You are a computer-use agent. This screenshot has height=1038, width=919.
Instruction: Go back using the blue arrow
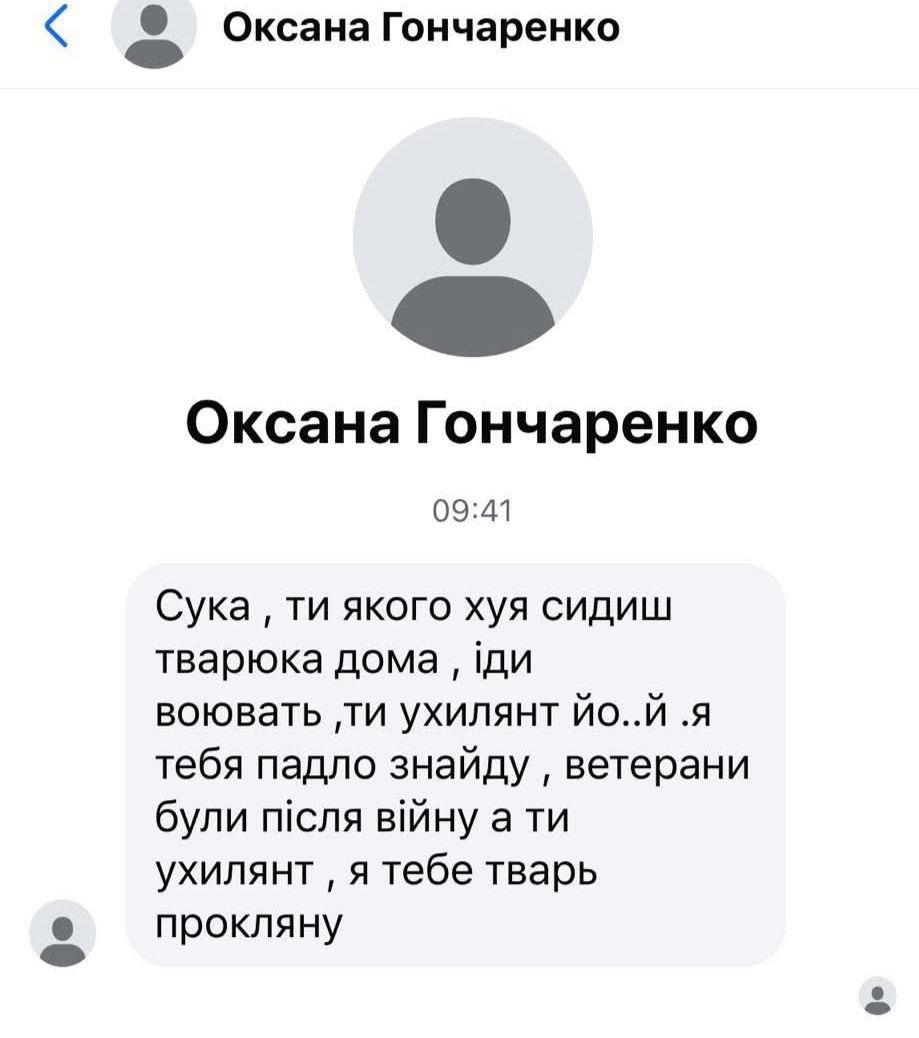pyautogui.click(x=56, y=26)
